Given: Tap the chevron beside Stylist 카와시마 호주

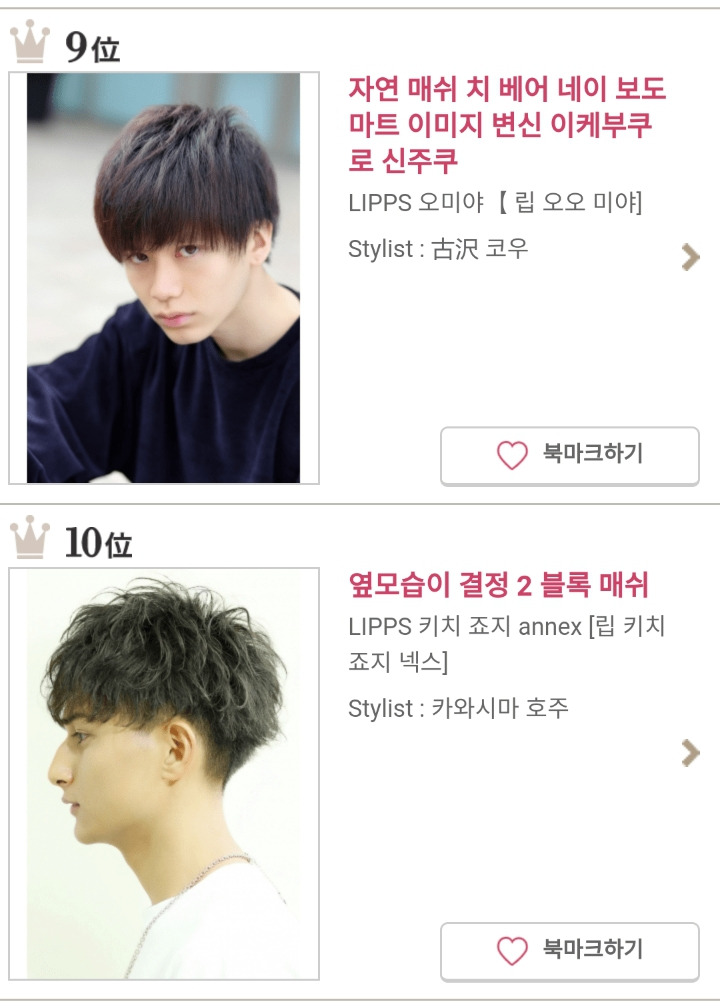Looking at the screenshot, I should coord(690,753).
